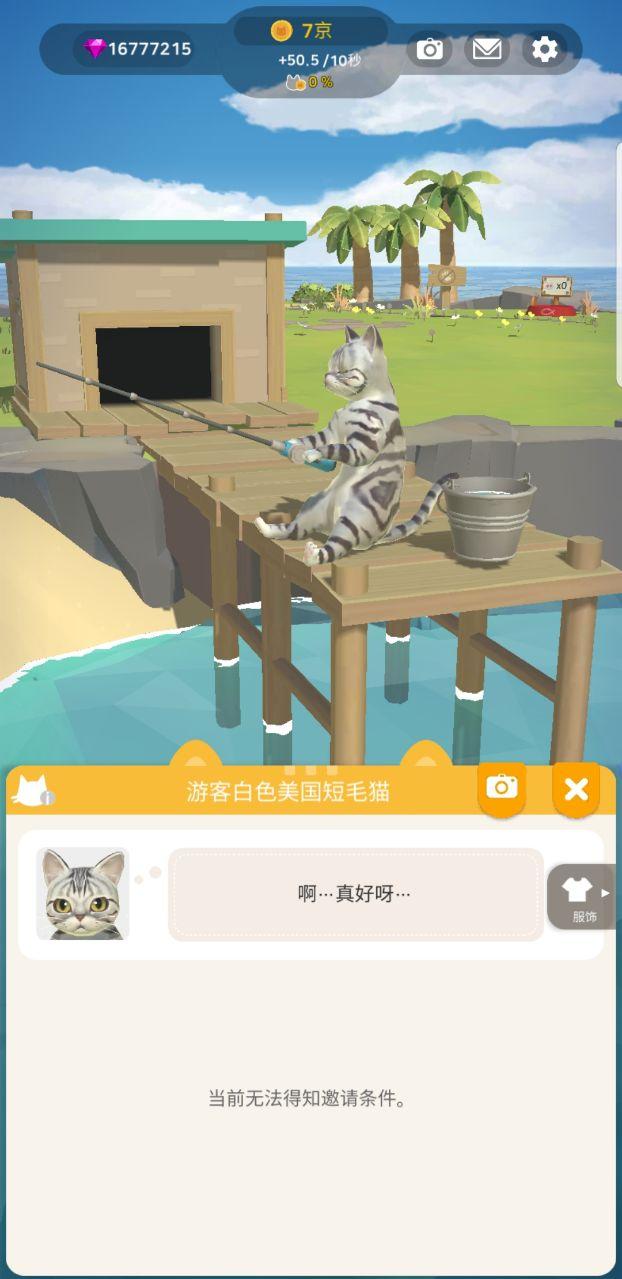
Task: Open the mailbox envelope icon
Action: pyautogui.click(x=487, y=49)
